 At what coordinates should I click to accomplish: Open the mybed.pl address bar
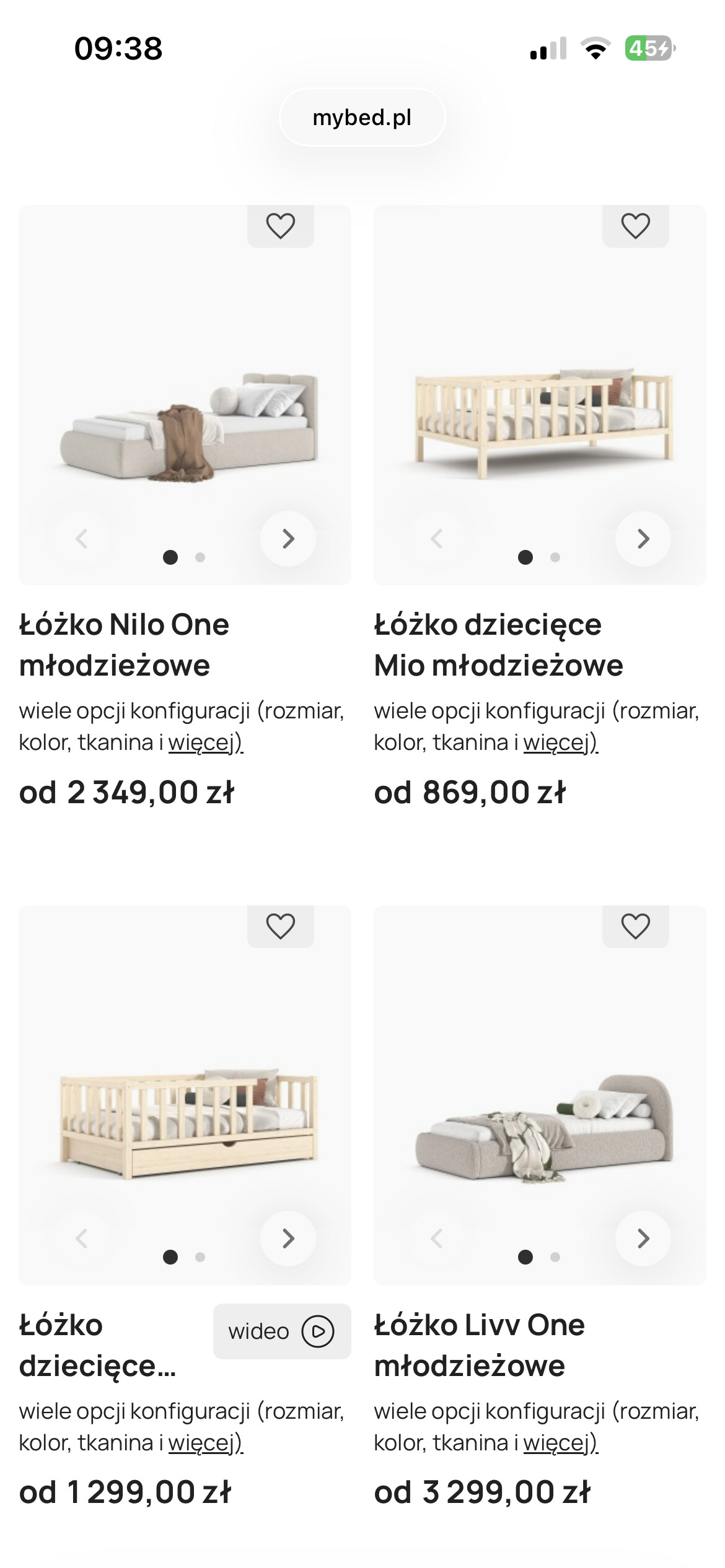[x=362, y=118]
